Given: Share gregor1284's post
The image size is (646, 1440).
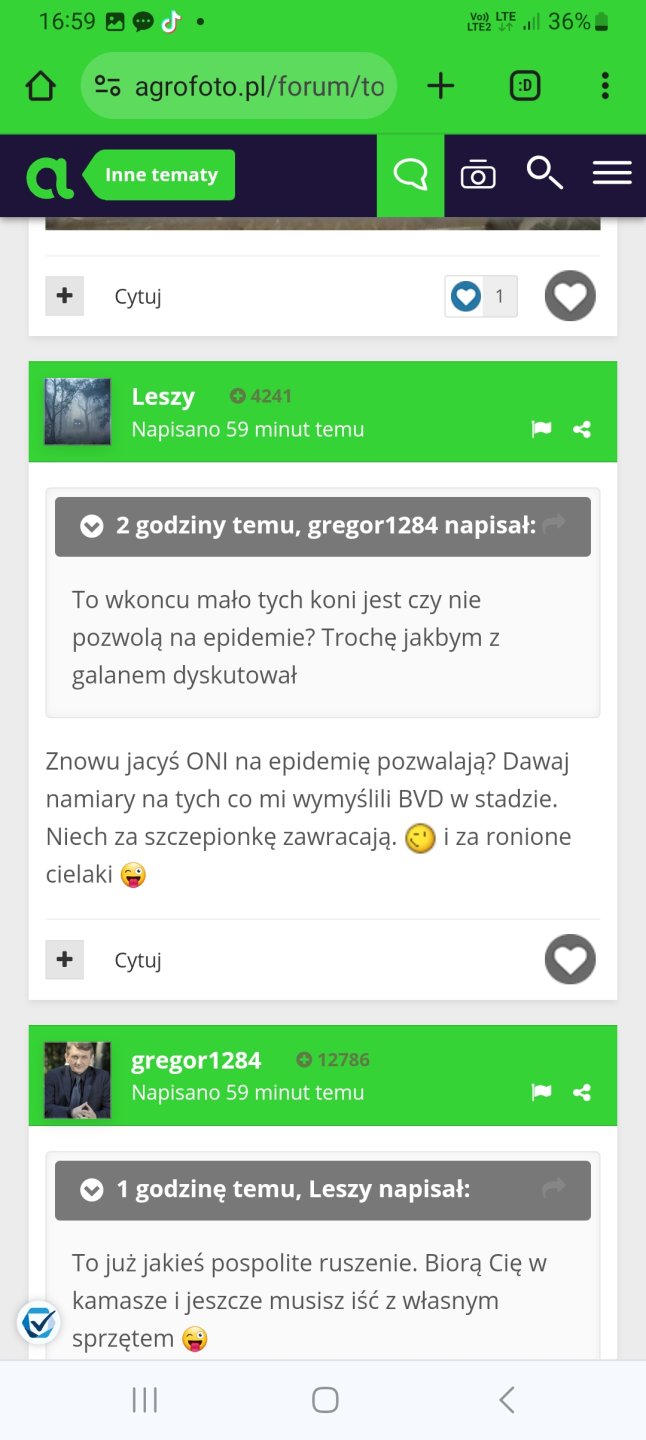Looking at the screenshot, I should (x=582, y=1093).
